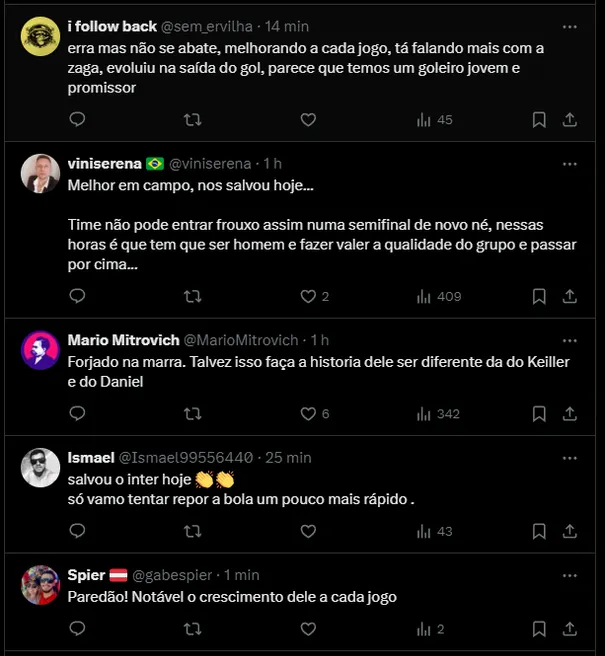Open the three-dot menu on Spier's tweet
Screen dimensions: 605x656
pyautogui.click(x=569, y=575)
